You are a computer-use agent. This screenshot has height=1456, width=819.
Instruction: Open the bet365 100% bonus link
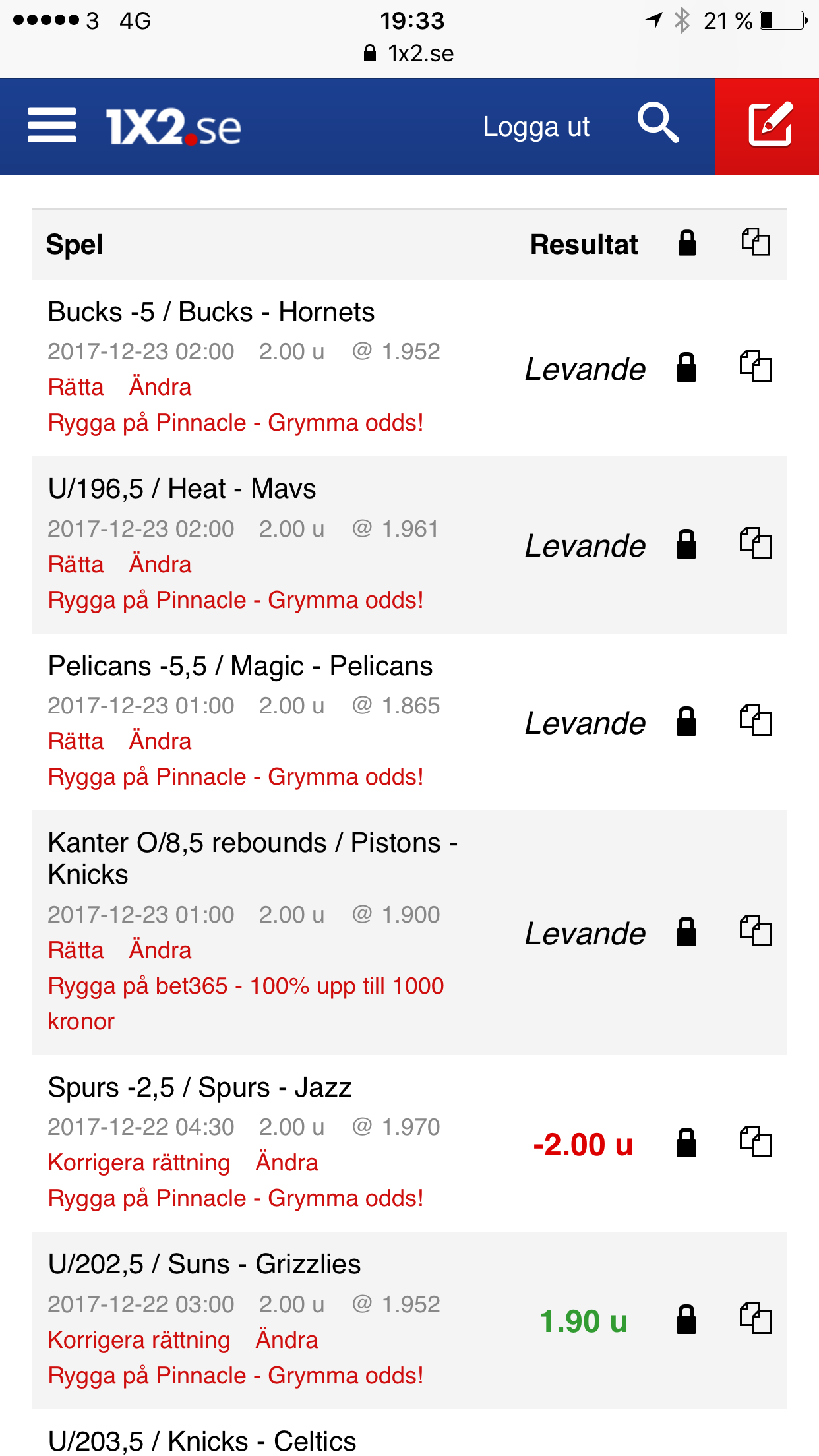pos(246,1003)
